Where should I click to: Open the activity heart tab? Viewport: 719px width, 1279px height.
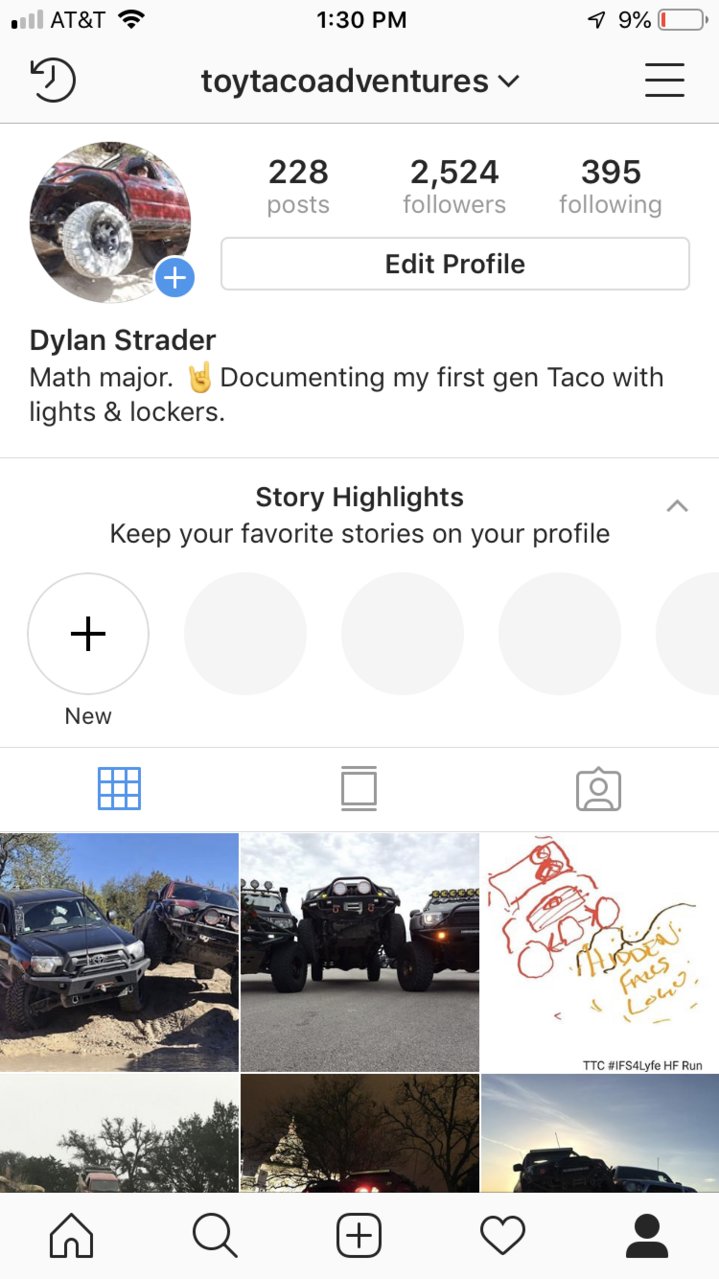pyautogui.click(x=503, y=1236)
